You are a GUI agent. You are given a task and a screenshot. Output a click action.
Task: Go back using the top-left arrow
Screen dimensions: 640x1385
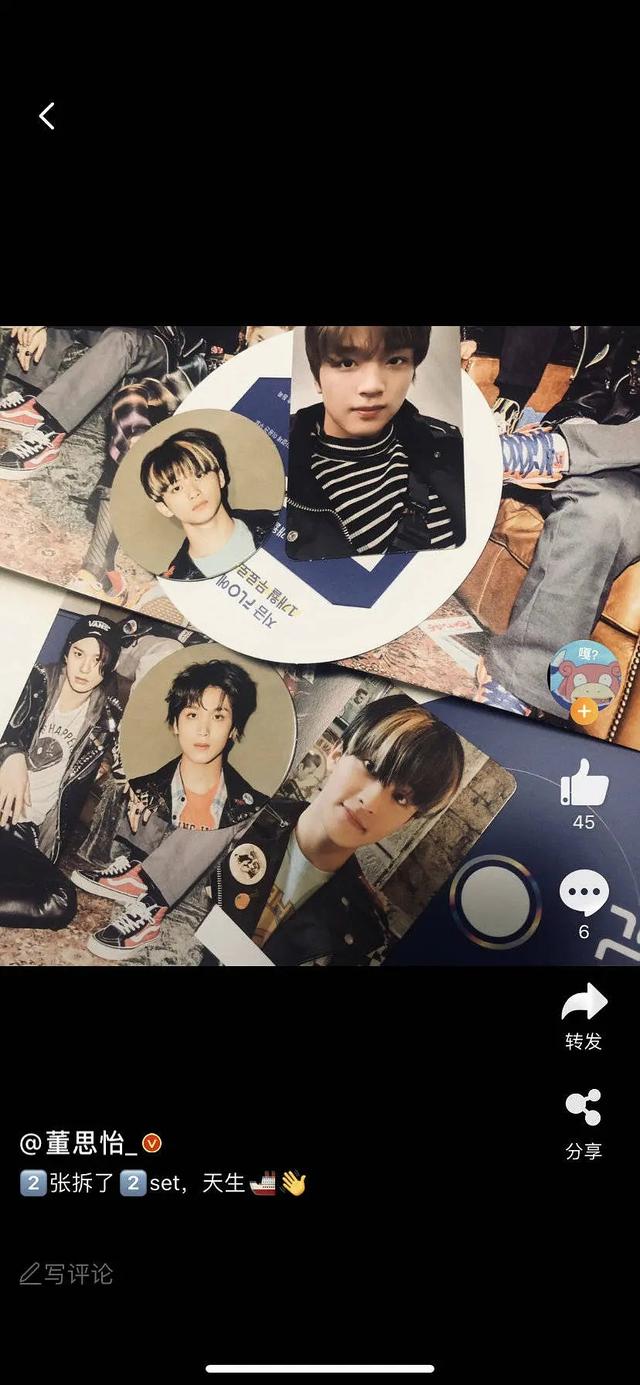47,116
